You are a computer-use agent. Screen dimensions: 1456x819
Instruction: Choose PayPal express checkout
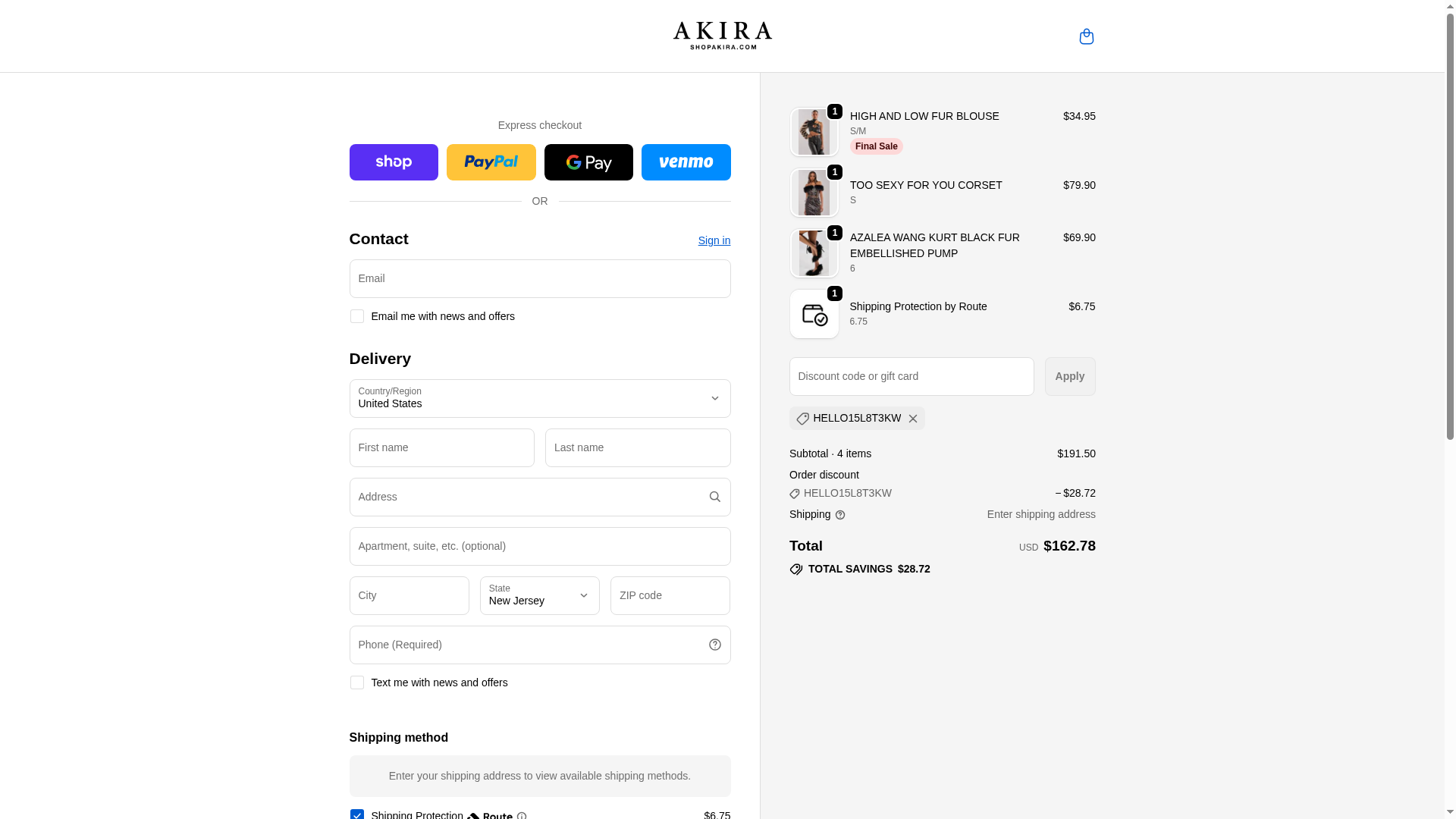pos(491,162)
